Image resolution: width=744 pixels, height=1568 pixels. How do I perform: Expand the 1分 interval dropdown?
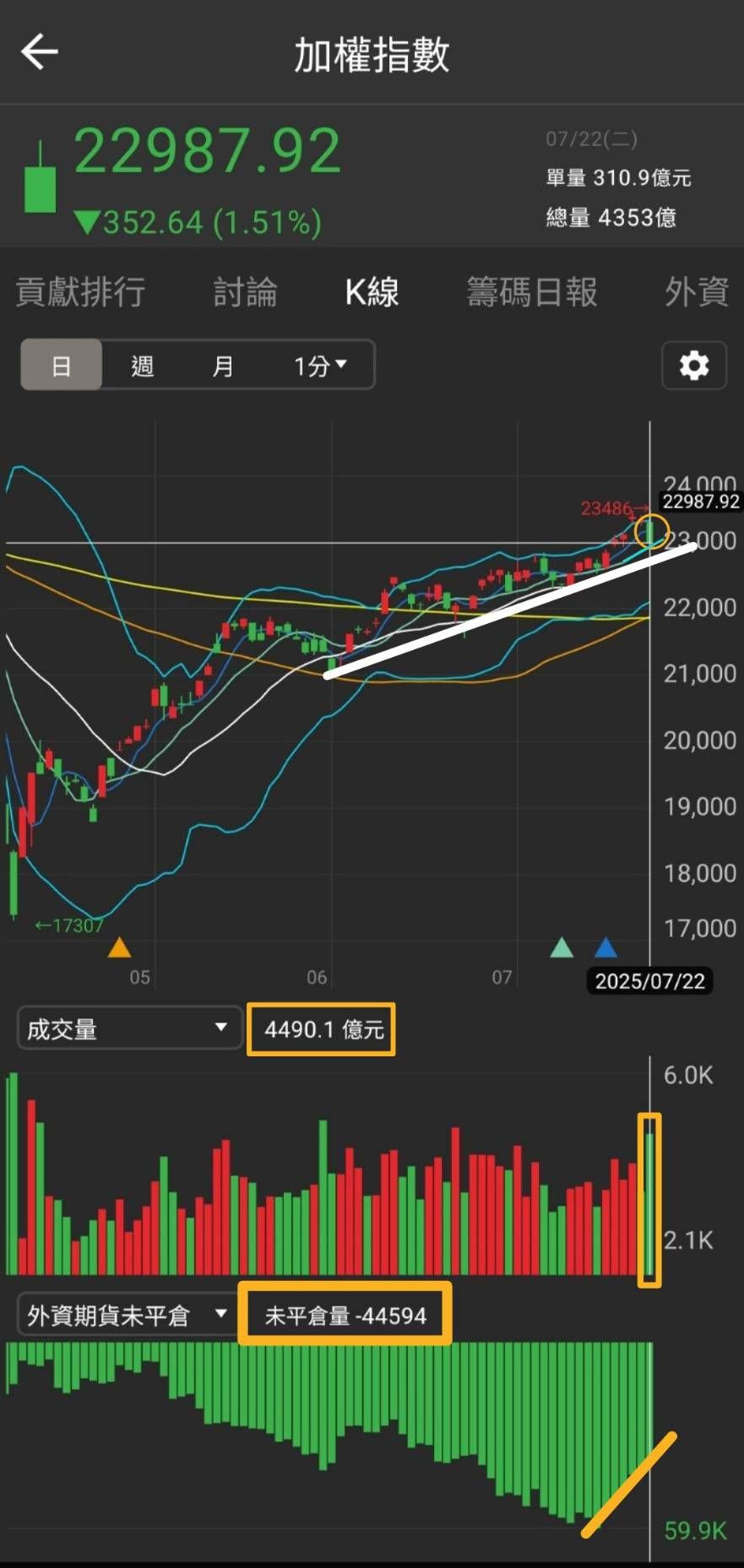(x=320, y=365)
